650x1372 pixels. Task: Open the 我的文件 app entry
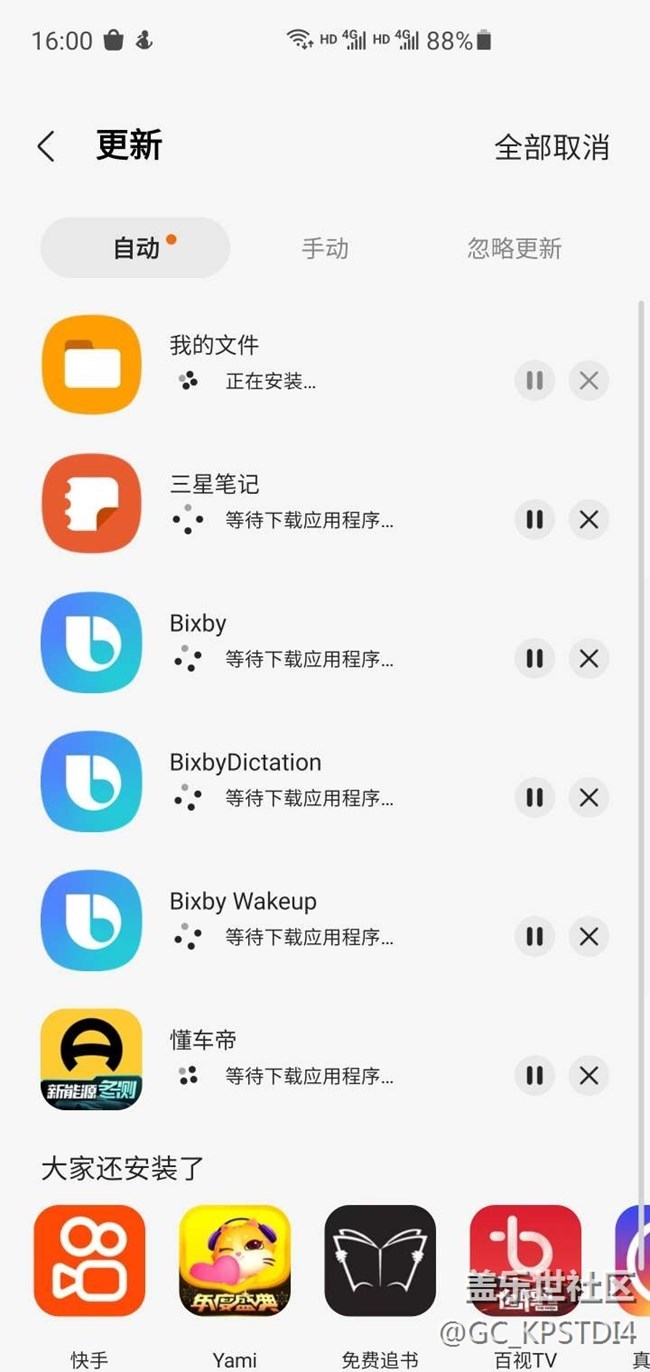point(91,364)
